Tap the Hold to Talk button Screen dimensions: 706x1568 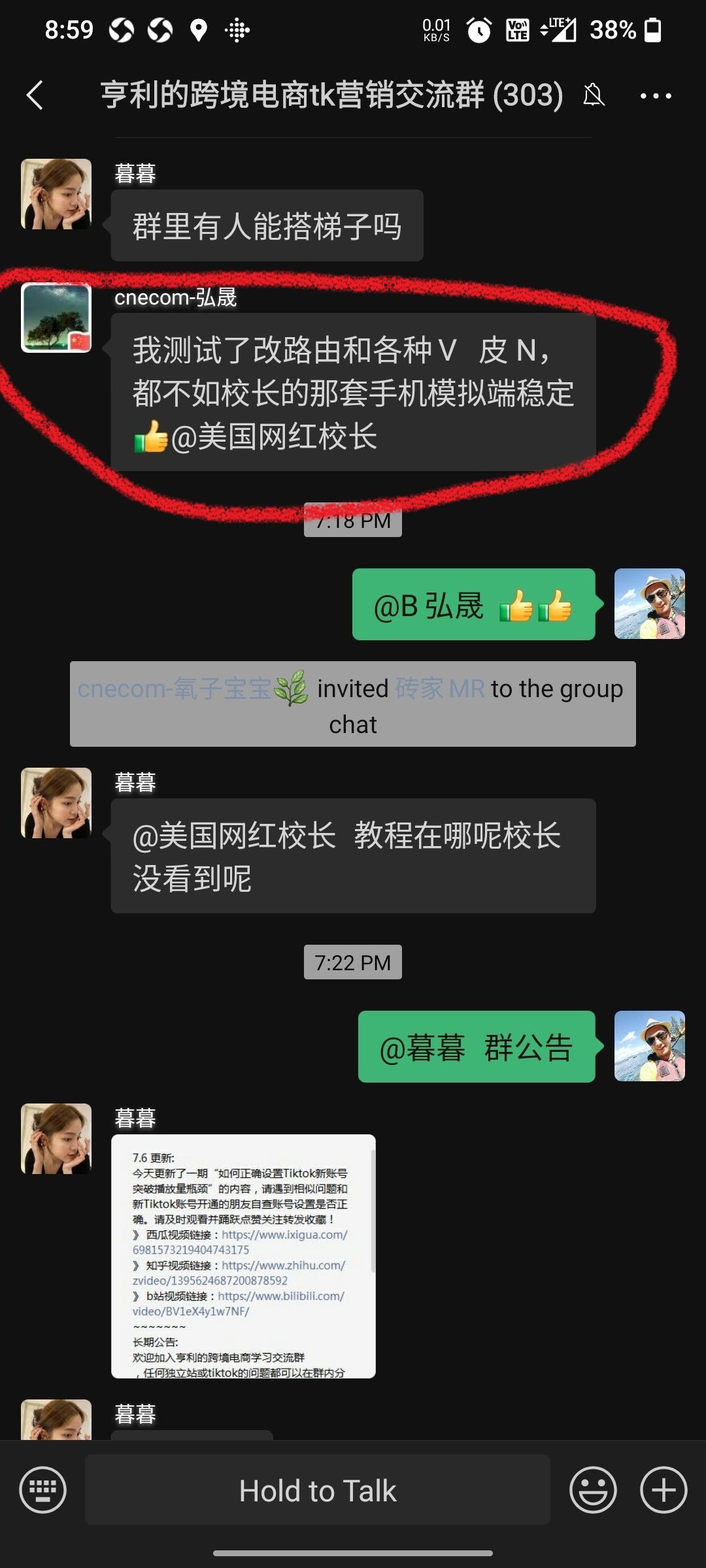click(318, 1490)
